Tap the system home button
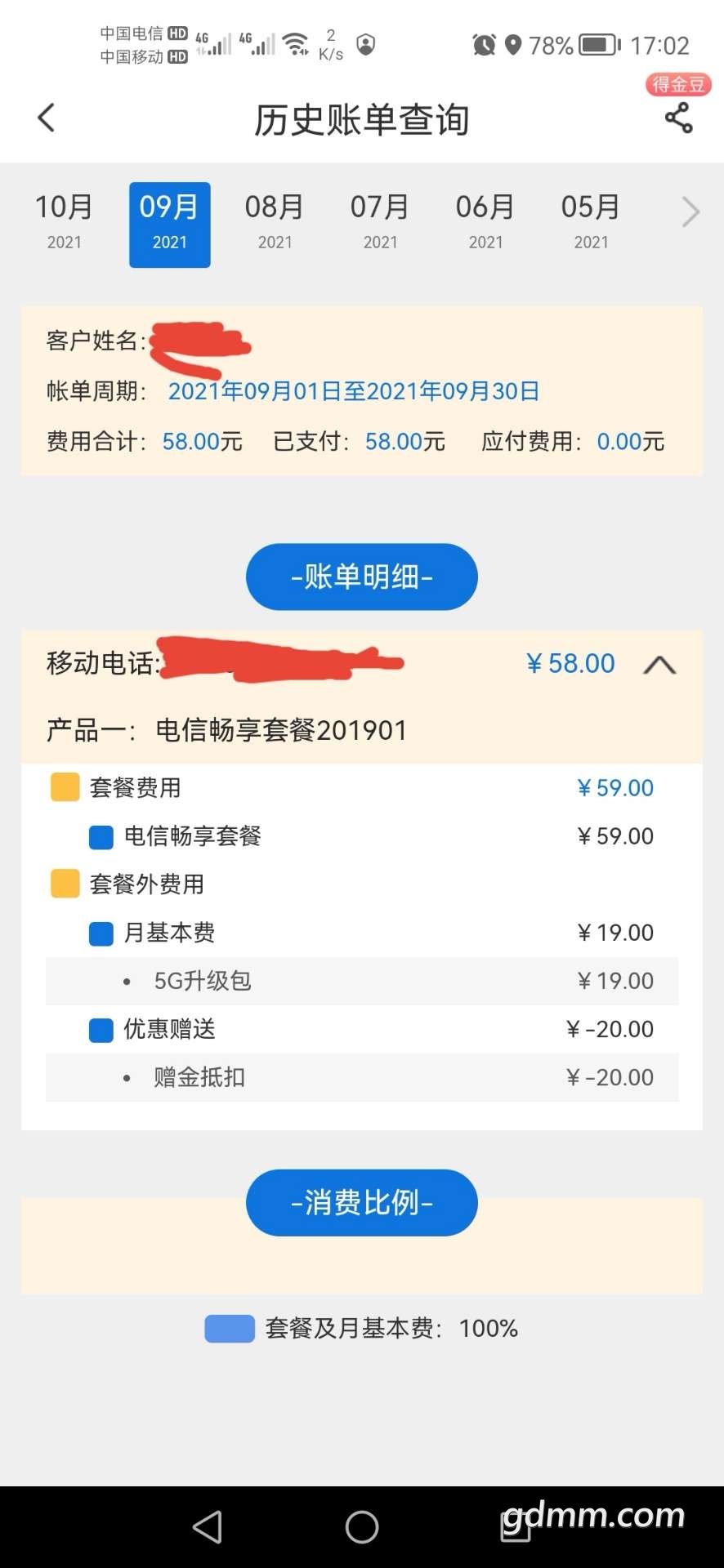The height and width of the screenshot is (1568, 724). click(362, 1526)
